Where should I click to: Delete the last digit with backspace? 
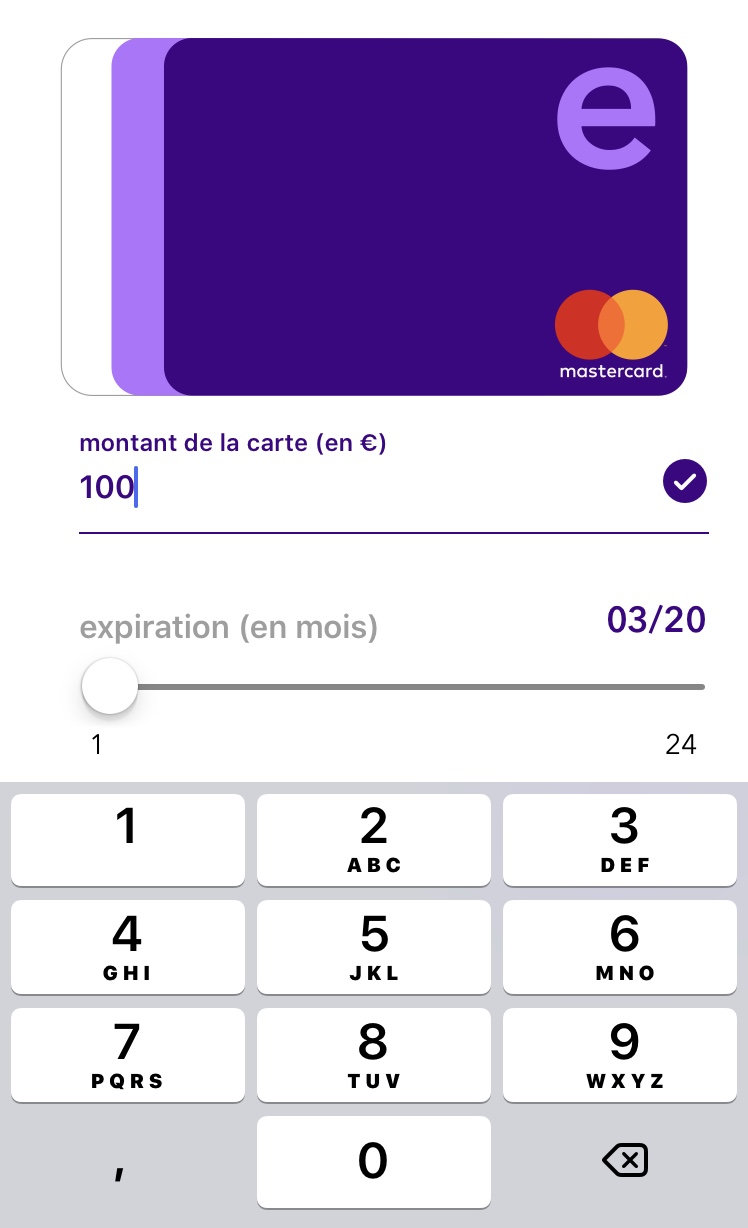pos(625,1161)
